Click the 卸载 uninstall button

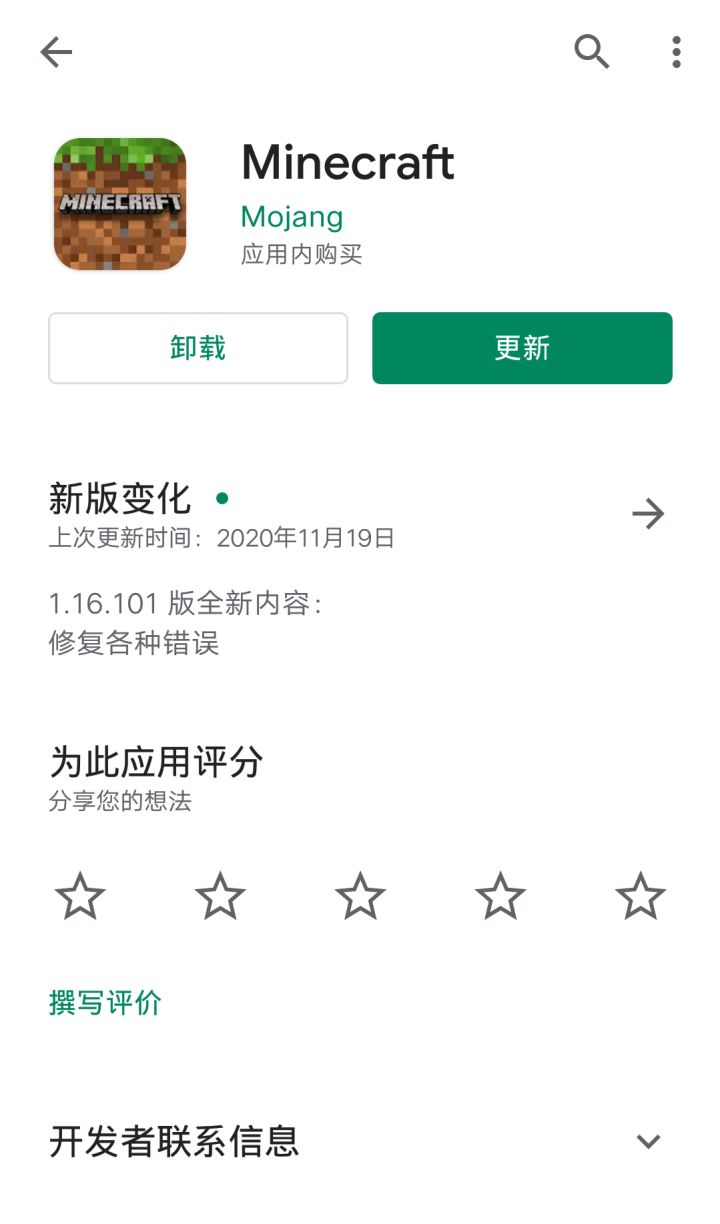[x=197, y=348]
